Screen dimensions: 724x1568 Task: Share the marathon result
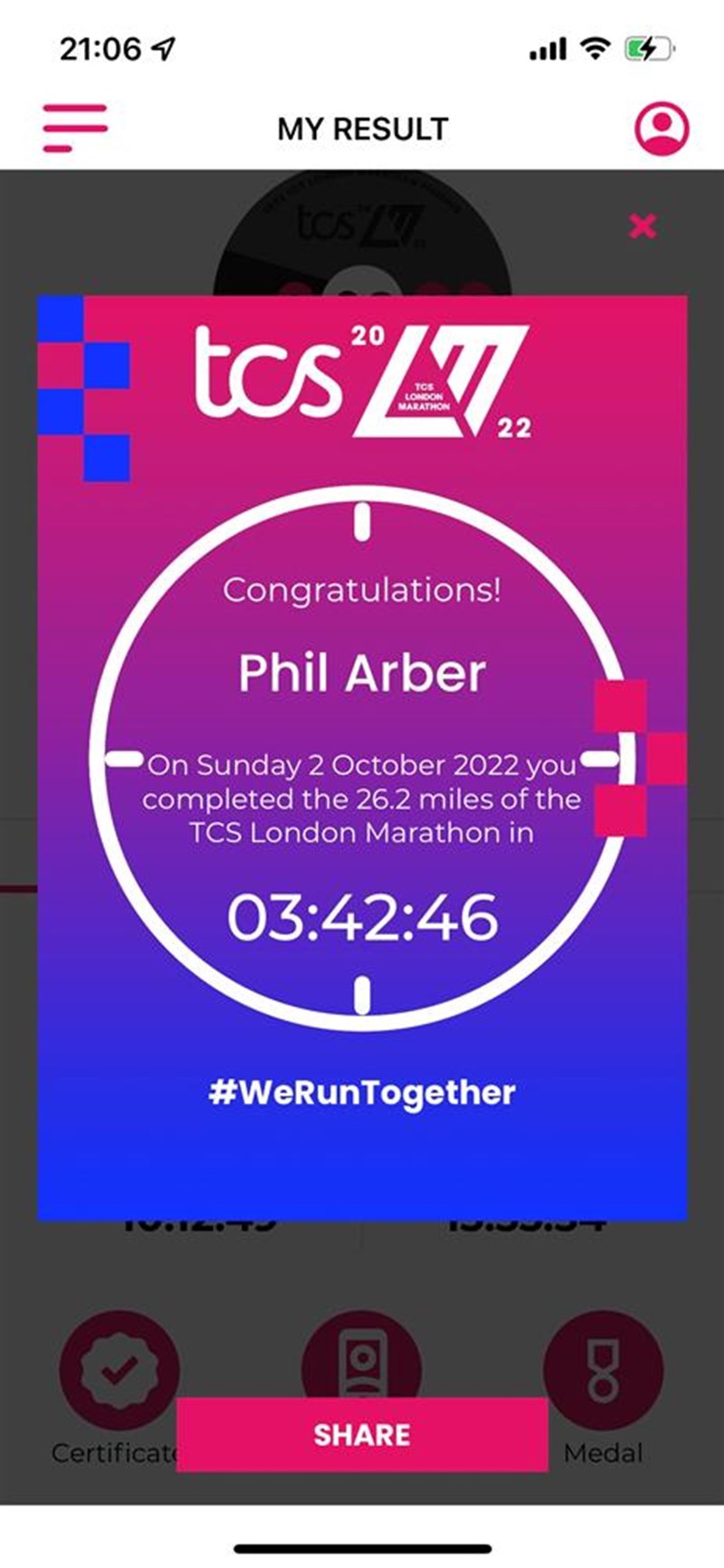pyautogui.click(x=362, y=1435)
